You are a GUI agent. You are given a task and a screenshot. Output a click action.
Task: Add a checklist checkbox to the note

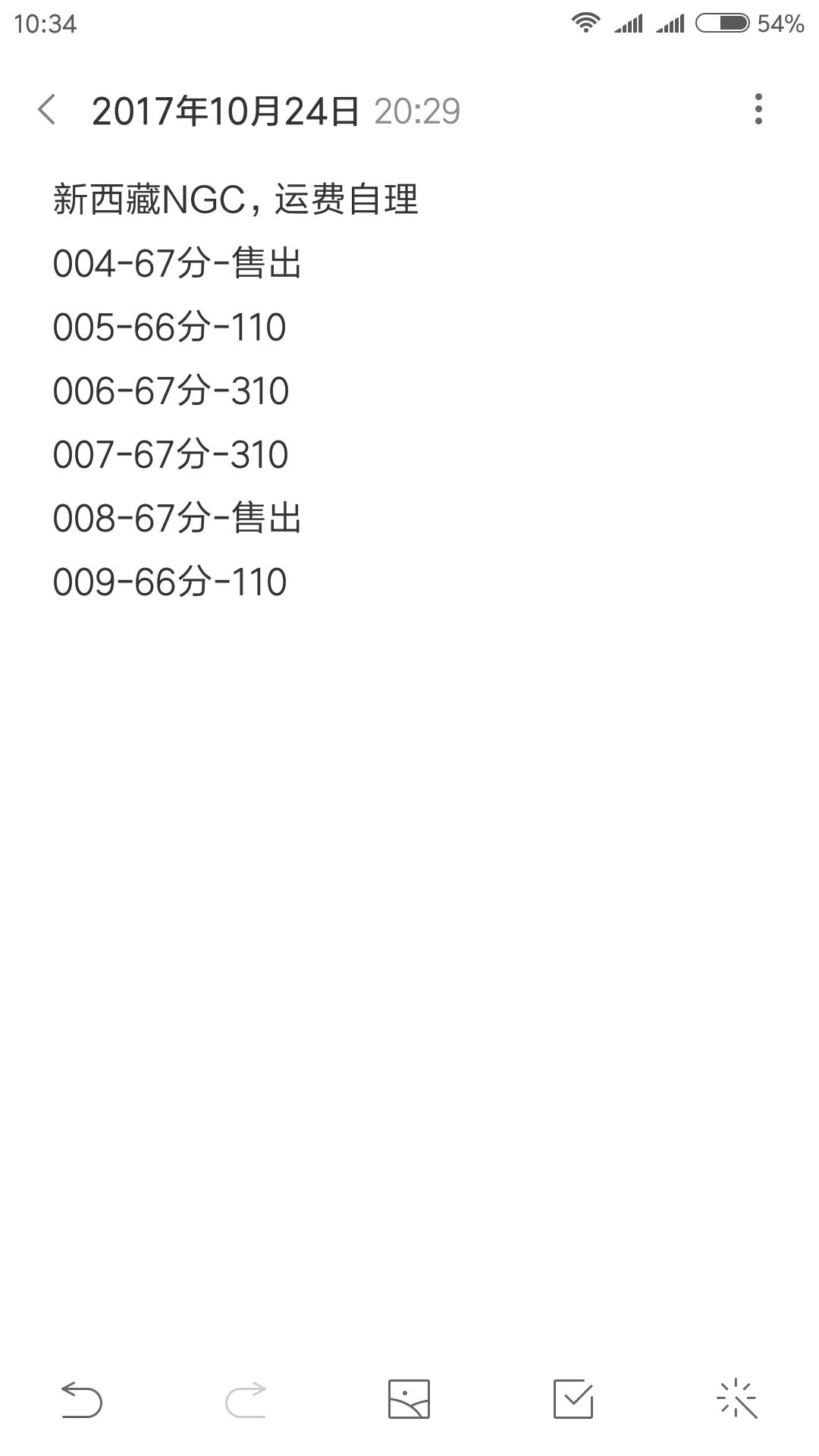click(x=573, y=1399)
